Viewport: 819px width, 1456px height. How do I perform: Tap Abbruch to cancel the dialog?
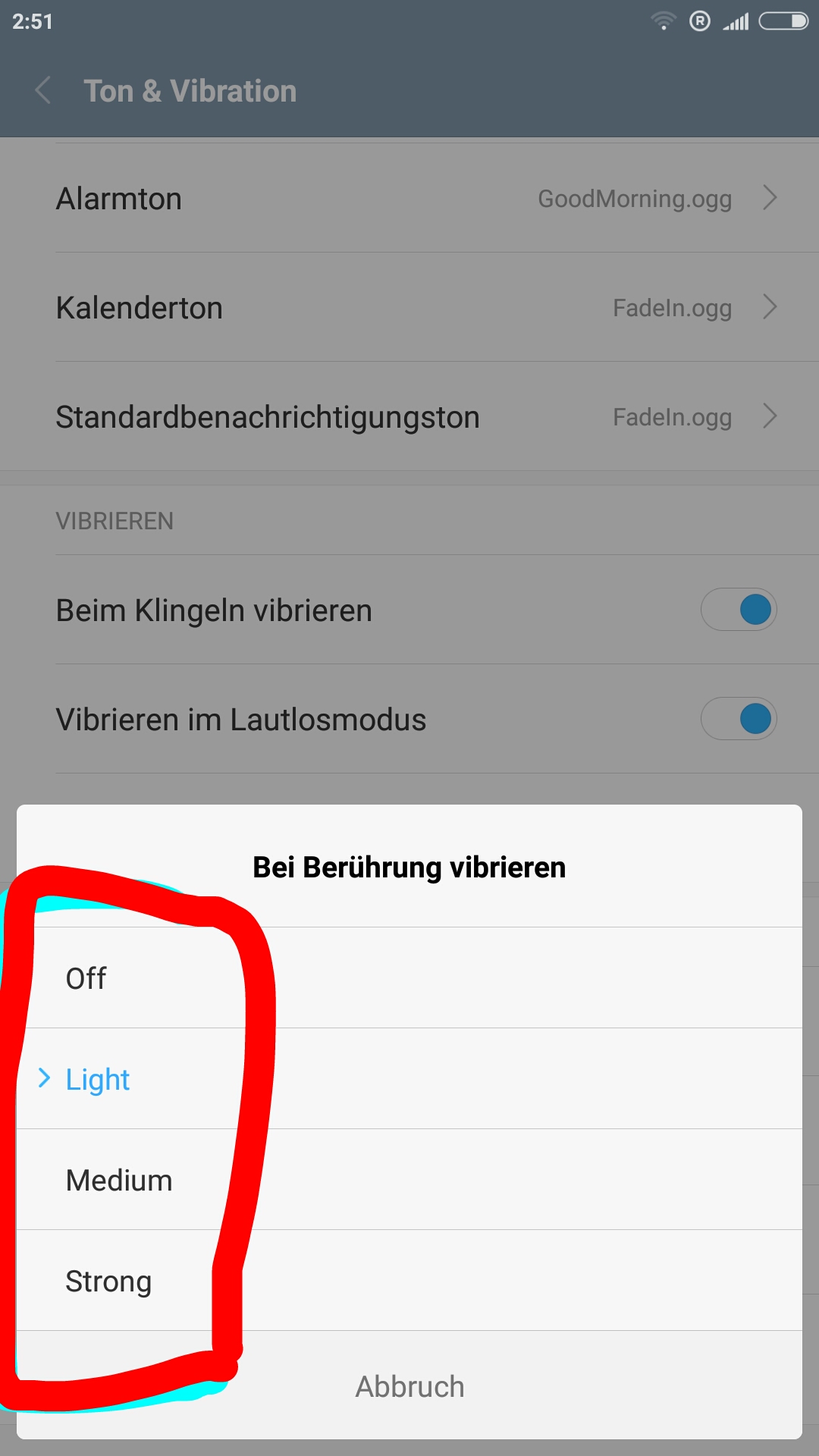click(409, 1385)
